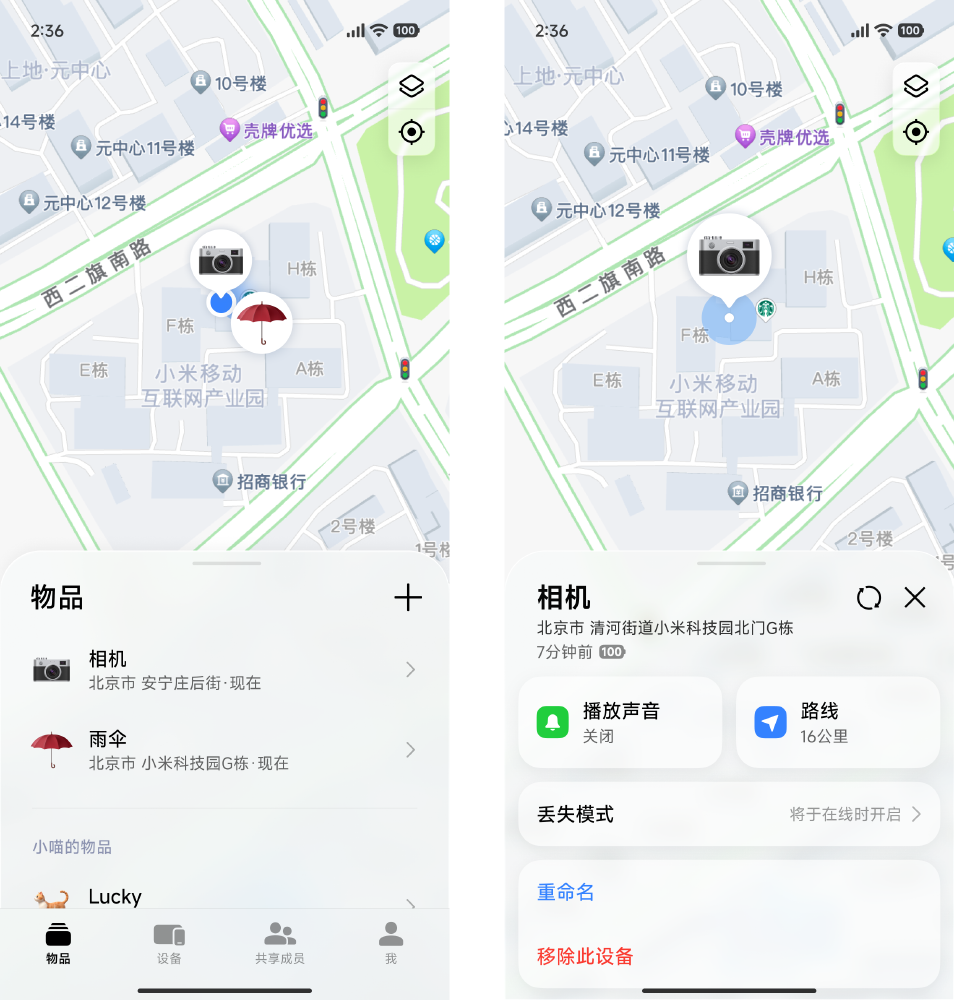Close the 相机 detail panel

point(915,598)
